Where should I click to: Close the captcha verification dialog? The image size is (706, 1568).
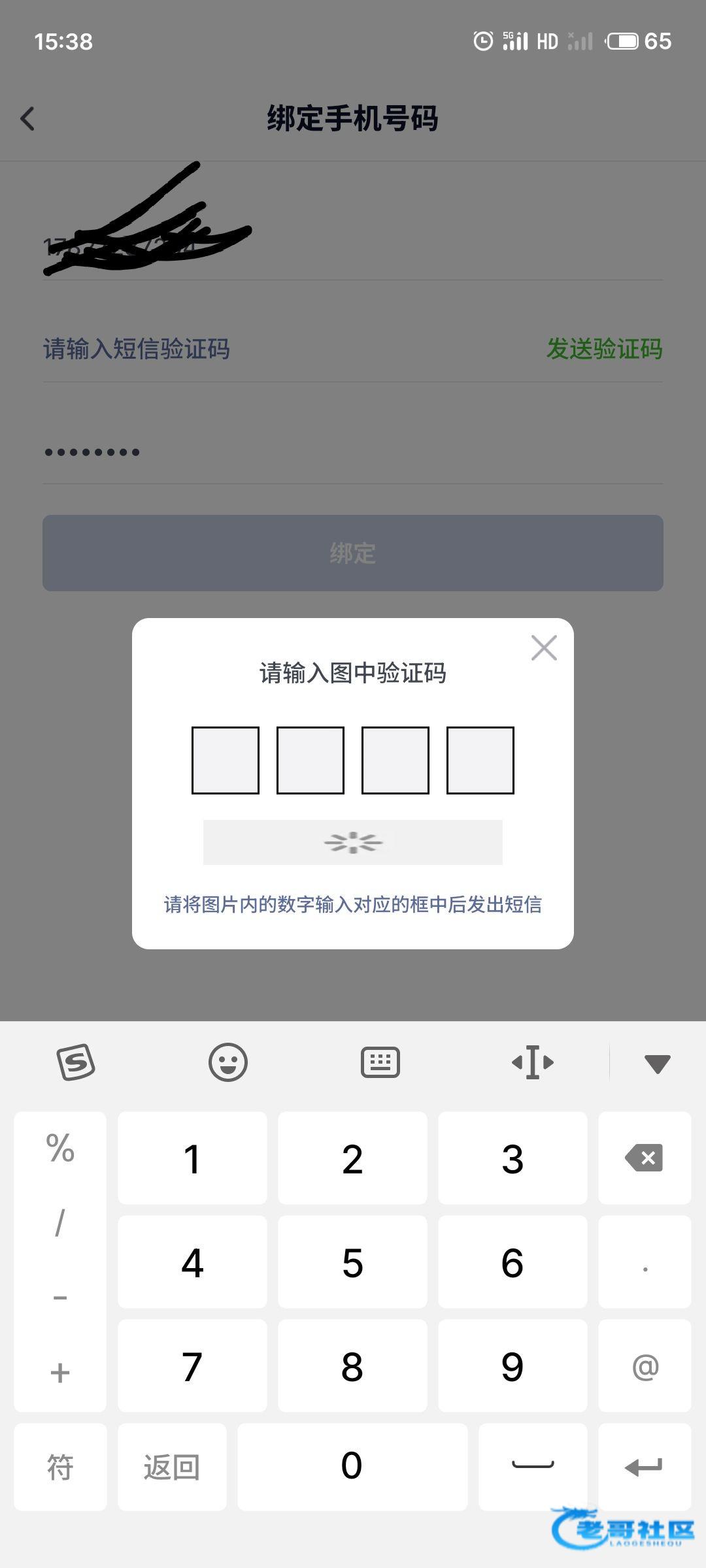click(x=544, y=648)
